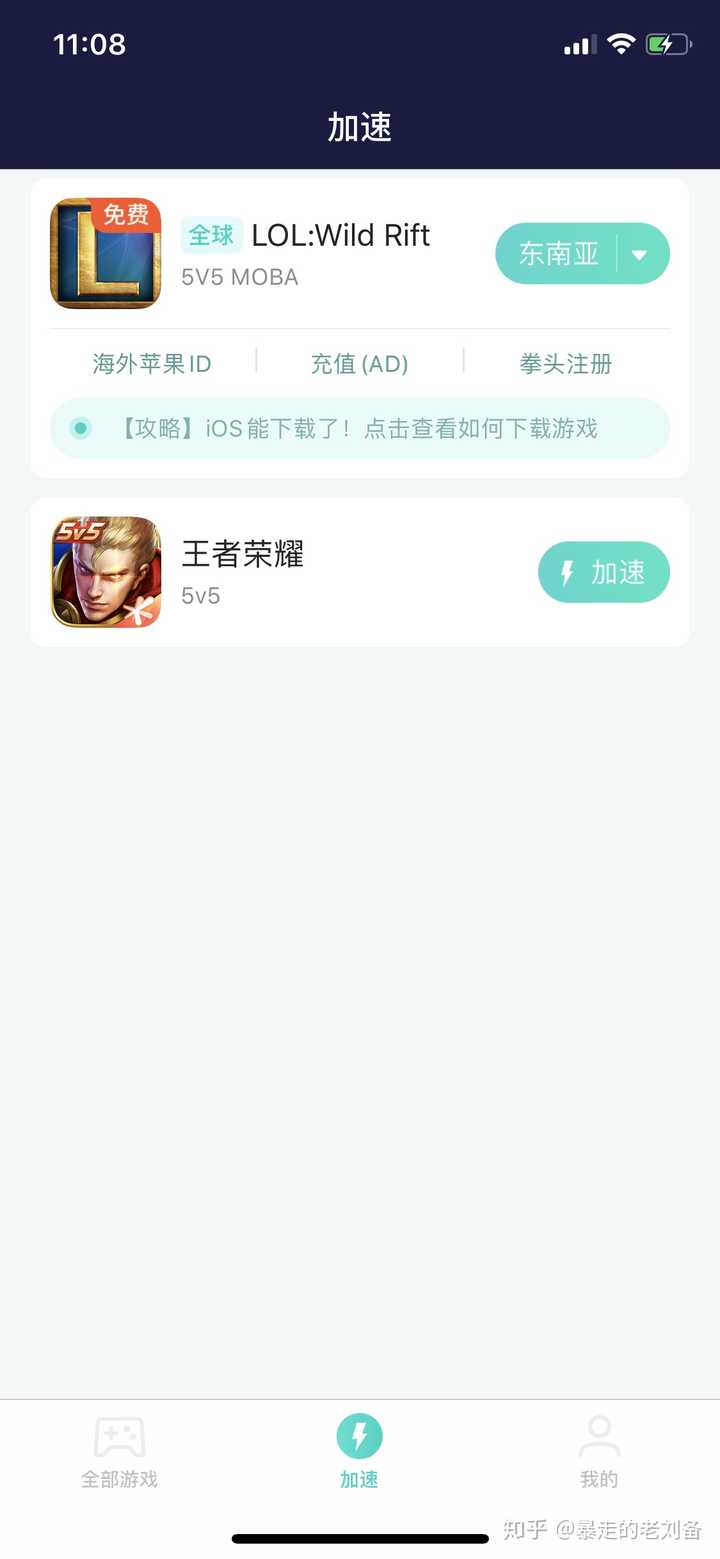Open the 我的 profile icon
This screenshot has width=720, height=1559.
click(x=598, y=1434)
